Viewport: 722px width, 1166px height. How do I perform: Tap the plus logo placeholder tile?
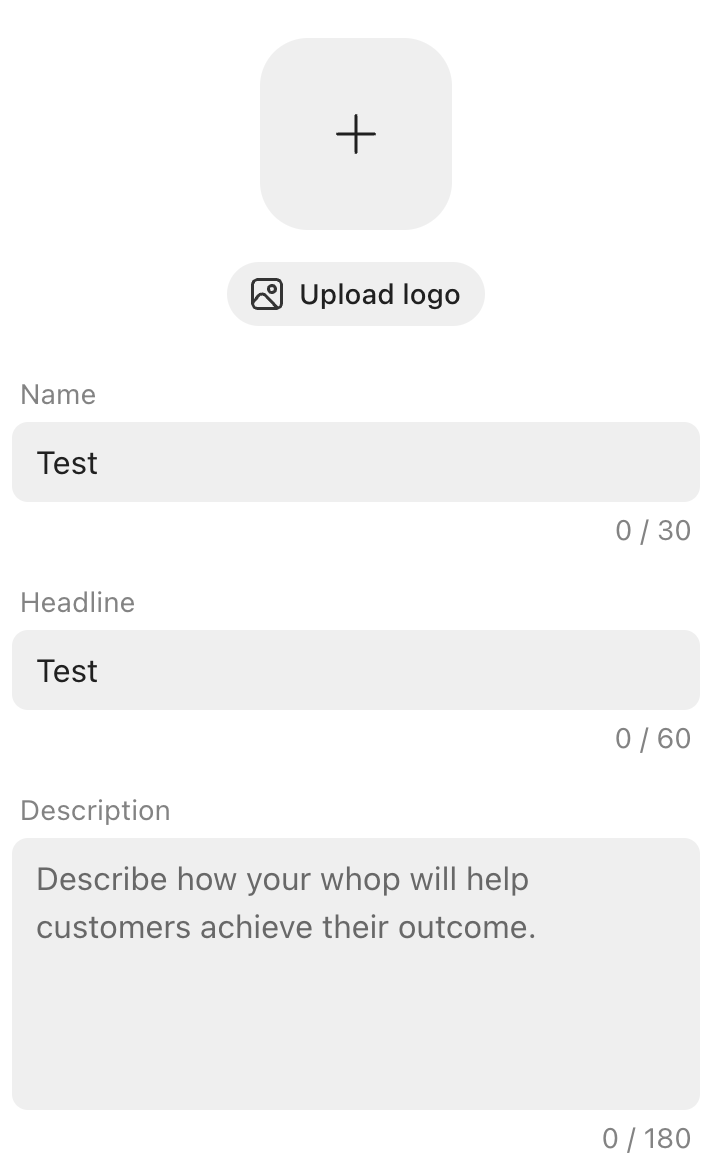pyautogui.click(x=356, y=134)
